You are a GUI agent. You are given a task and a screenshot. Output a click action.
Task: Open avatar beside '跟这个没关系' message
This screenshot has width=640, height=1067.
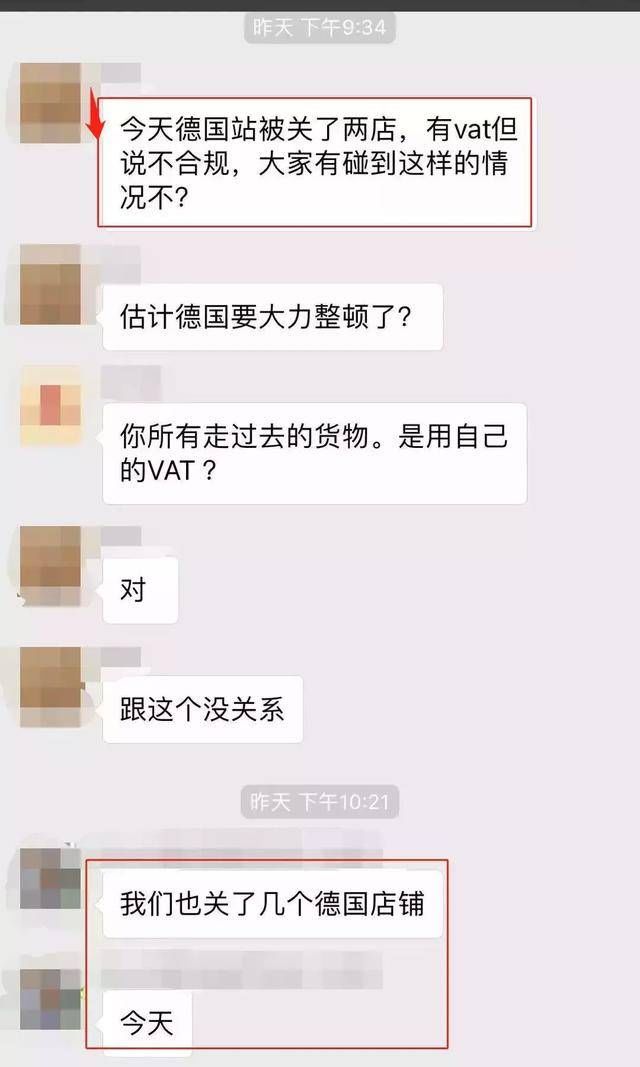50,685
